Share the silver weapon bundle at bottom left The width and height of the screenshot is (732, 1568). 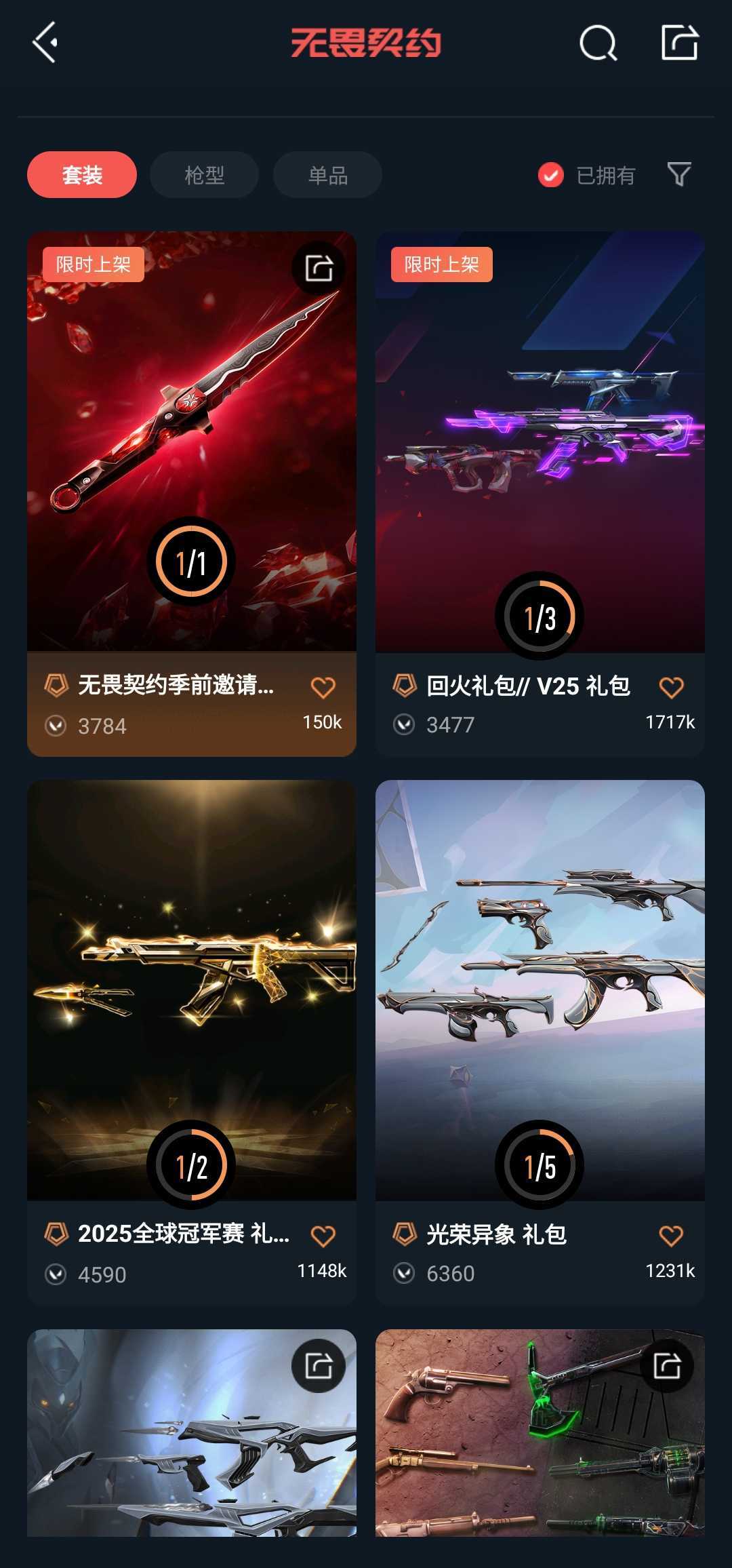click(319, 1365)
